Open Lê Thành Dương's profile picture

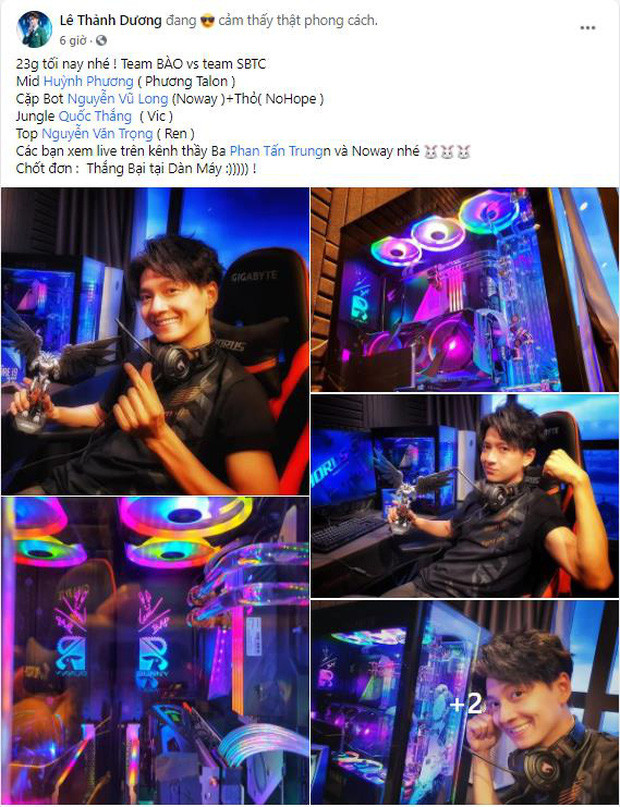click(x=35, y=27)
